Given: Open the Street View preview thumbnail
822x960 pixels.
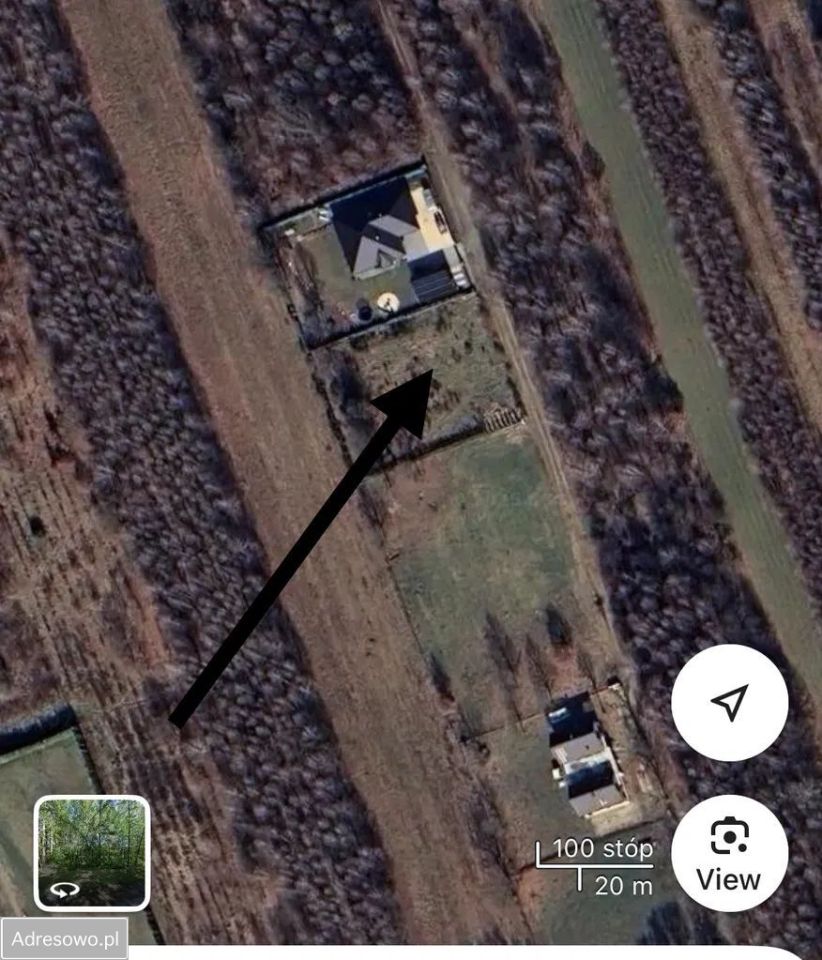Looking at the screenshot, I should point(92,852).
